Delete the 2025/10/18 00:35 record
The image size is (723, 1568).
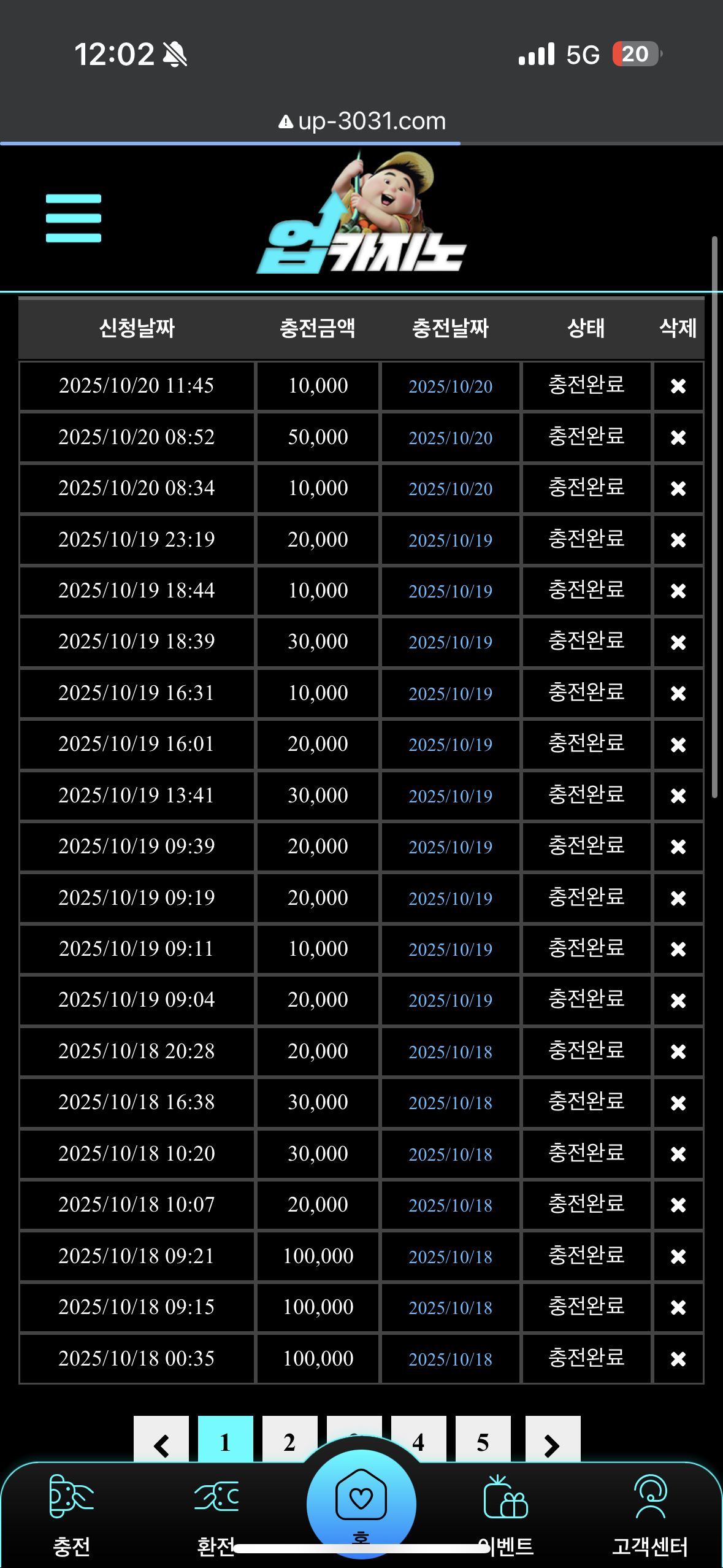[x=678, y=1359]
